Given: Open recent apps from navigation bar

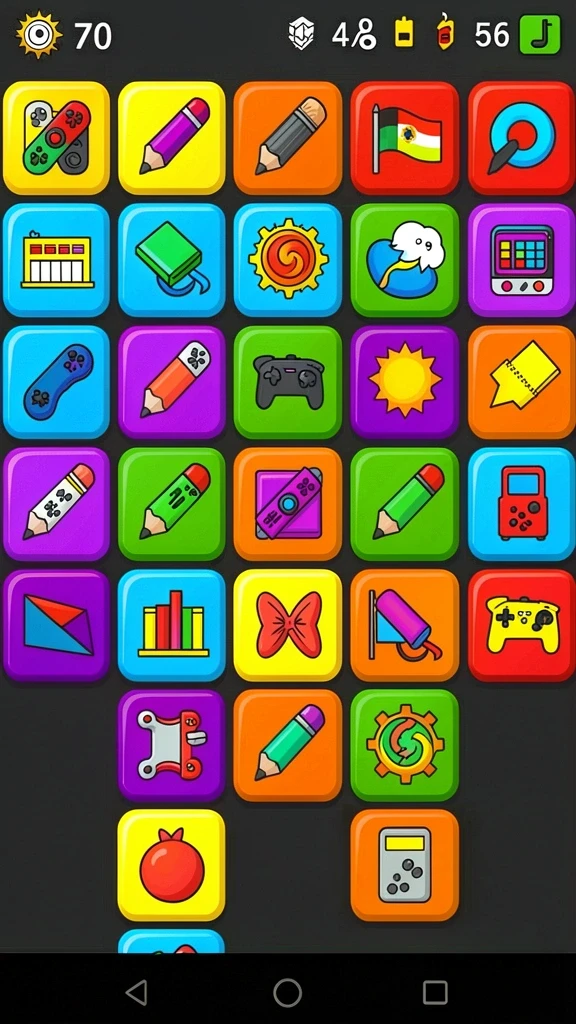Looking at the screenshot, I should 435,993.
